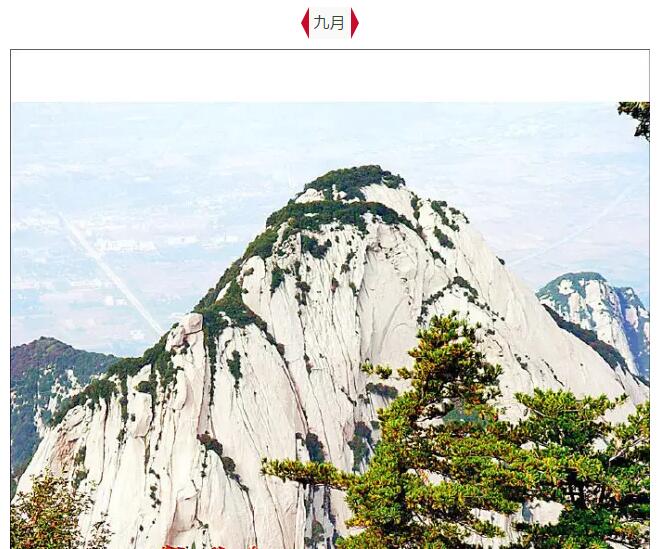This screenshot has height=549, width=657.
Task: Advance to the month after 九月
Action: click(354, 23)
